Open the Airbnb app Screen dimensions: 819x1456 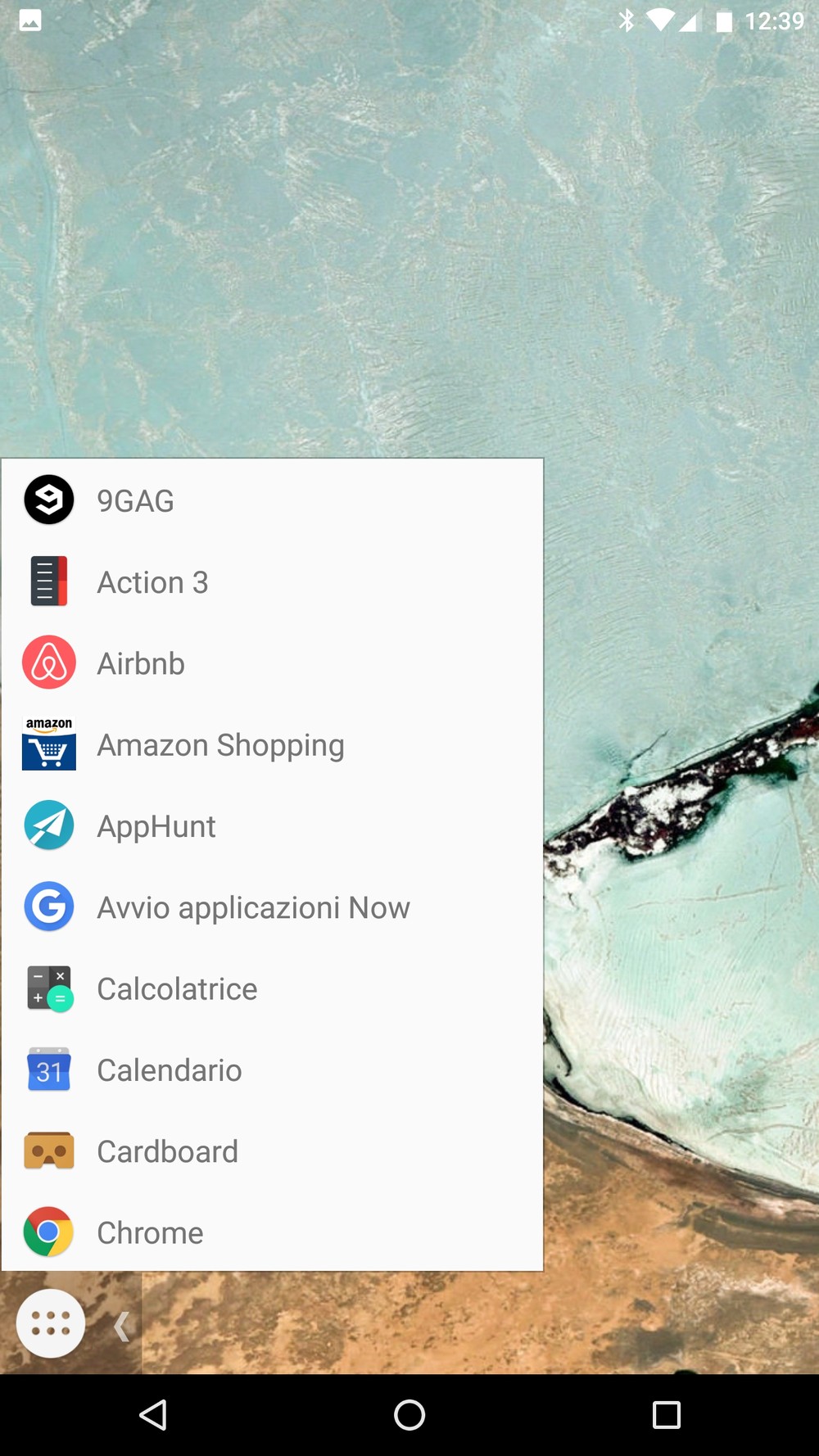141,663
